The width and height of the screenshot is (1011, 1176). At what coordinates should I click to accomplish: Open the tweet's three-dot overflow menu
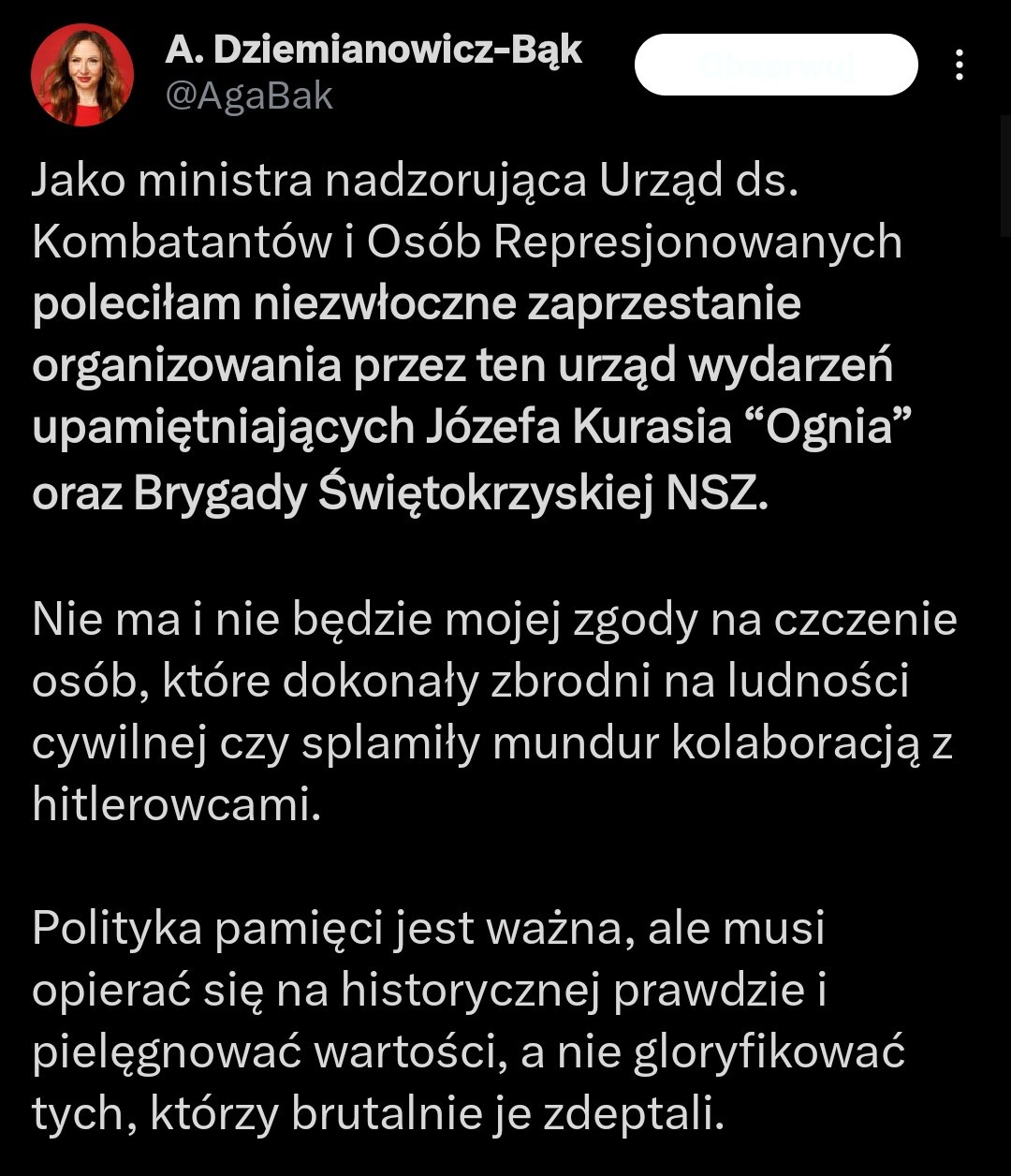point(958,65)
